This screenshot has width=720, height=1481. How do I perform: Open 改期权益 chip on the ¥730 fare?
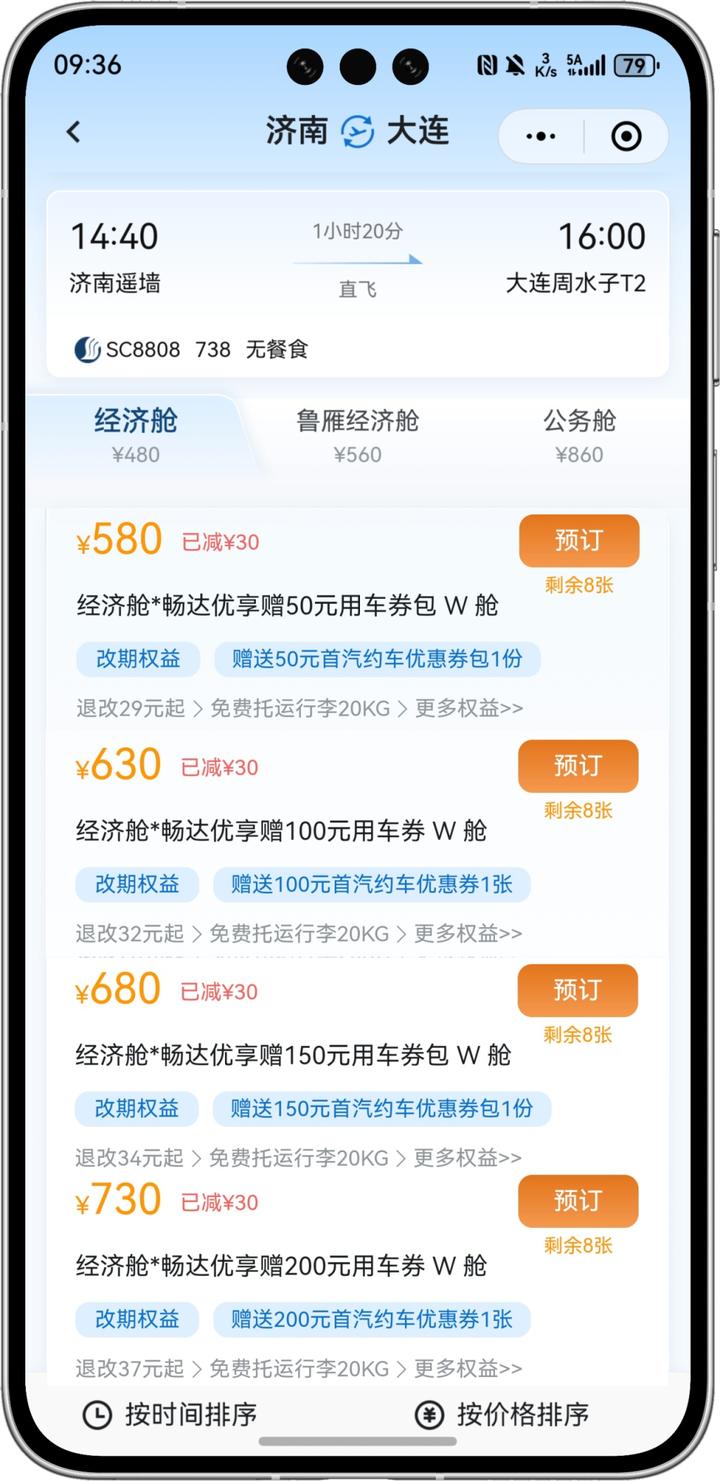point(137,1319)
